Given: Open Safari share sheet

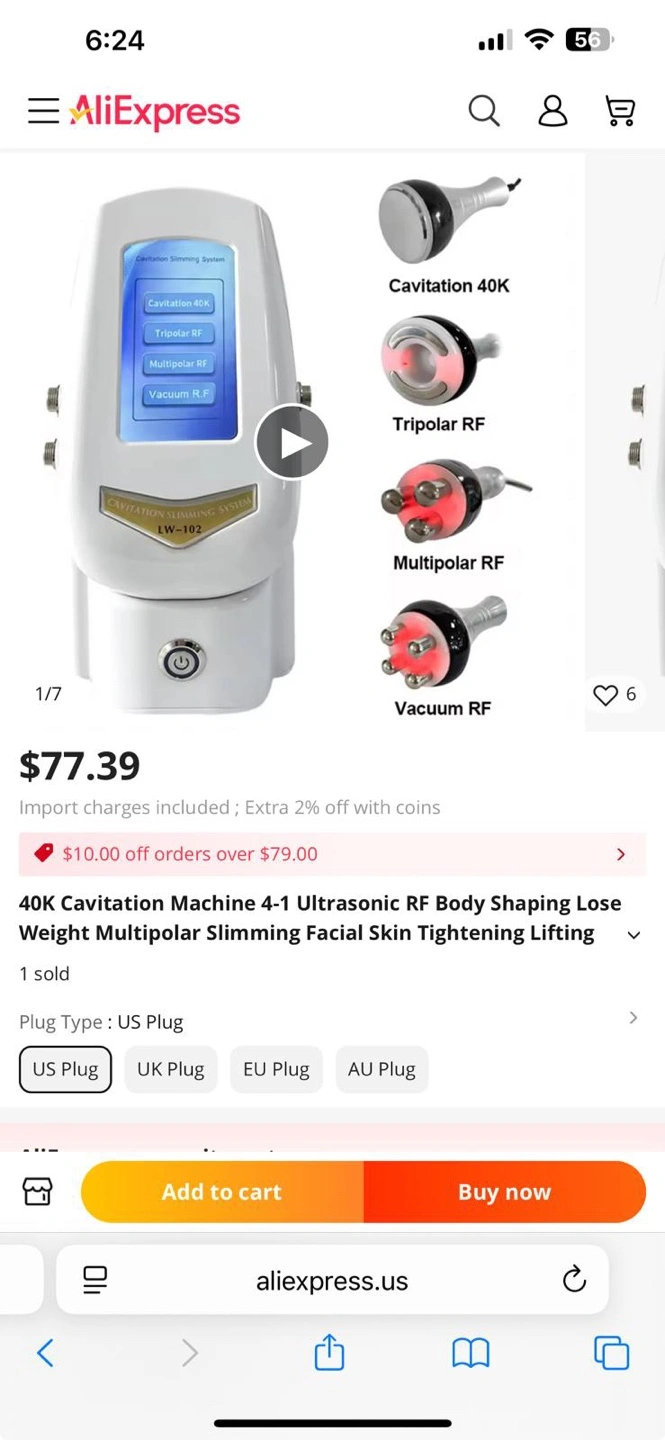Looking at the screenshot, I should tap(329, 1352).
